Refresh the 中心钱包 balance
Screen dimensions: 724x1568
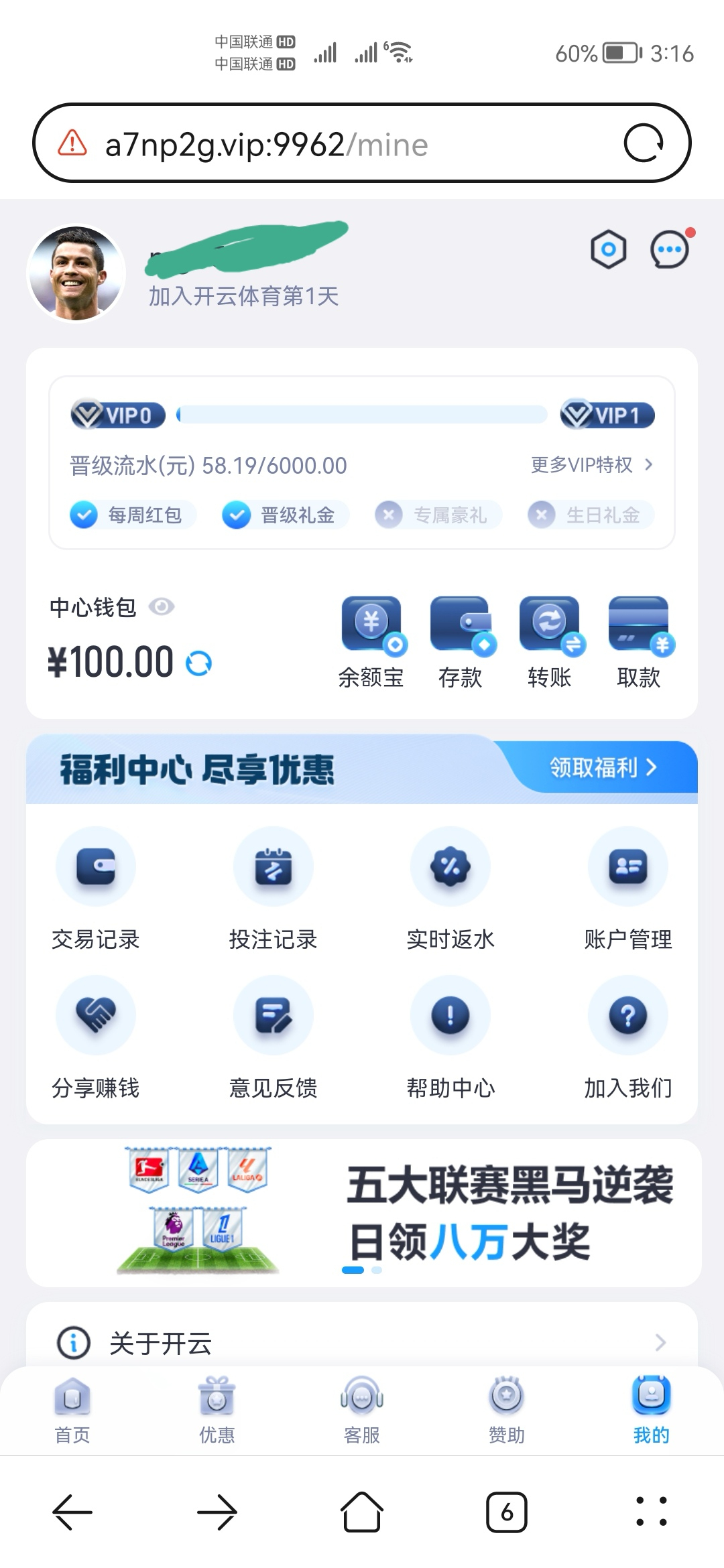coord(199,663)
